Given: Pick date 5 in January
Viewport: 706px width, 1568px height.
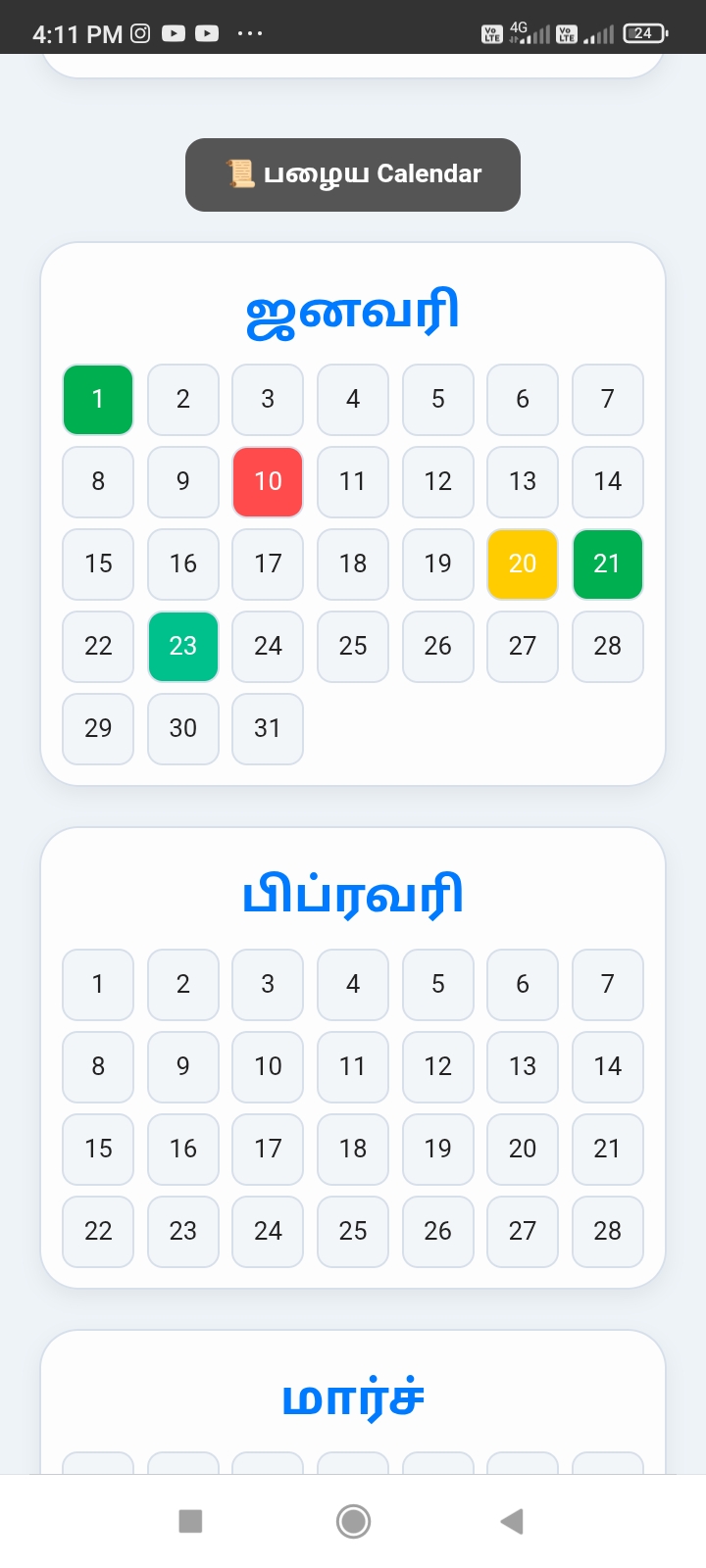Looking at the screenshot, I should click(437, 399).
